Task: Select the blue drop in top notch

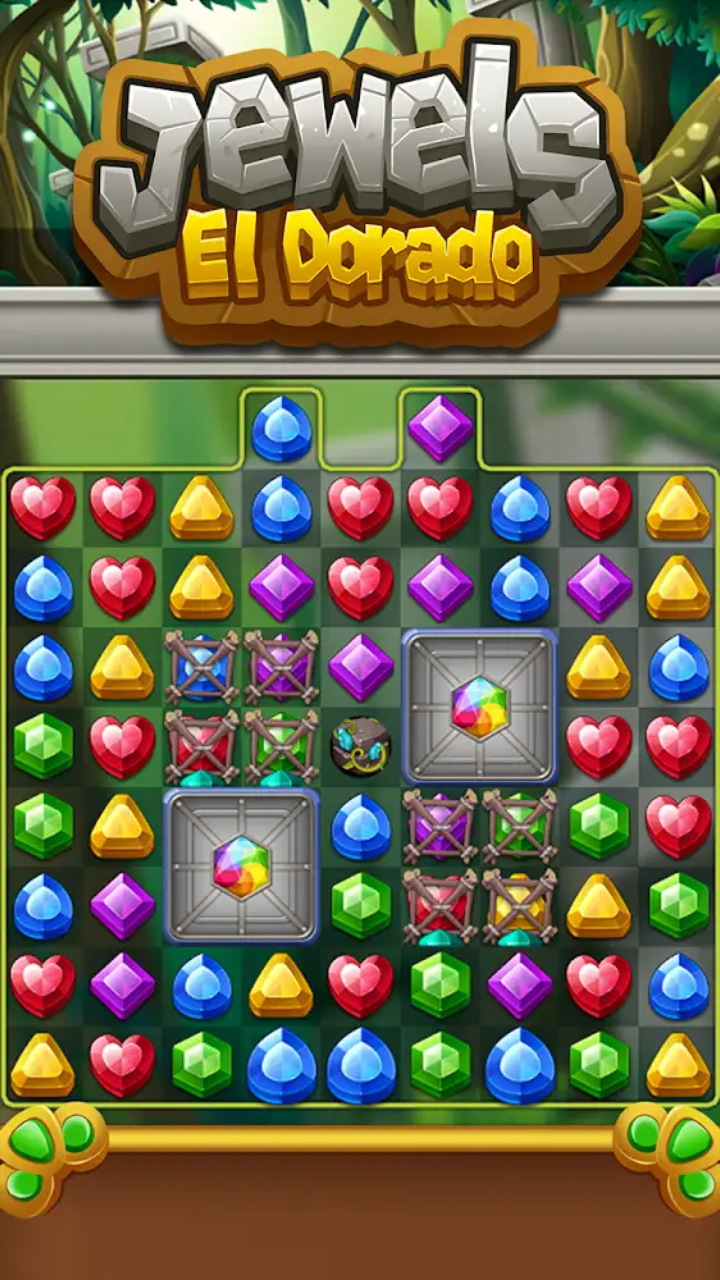Action: 281,428
